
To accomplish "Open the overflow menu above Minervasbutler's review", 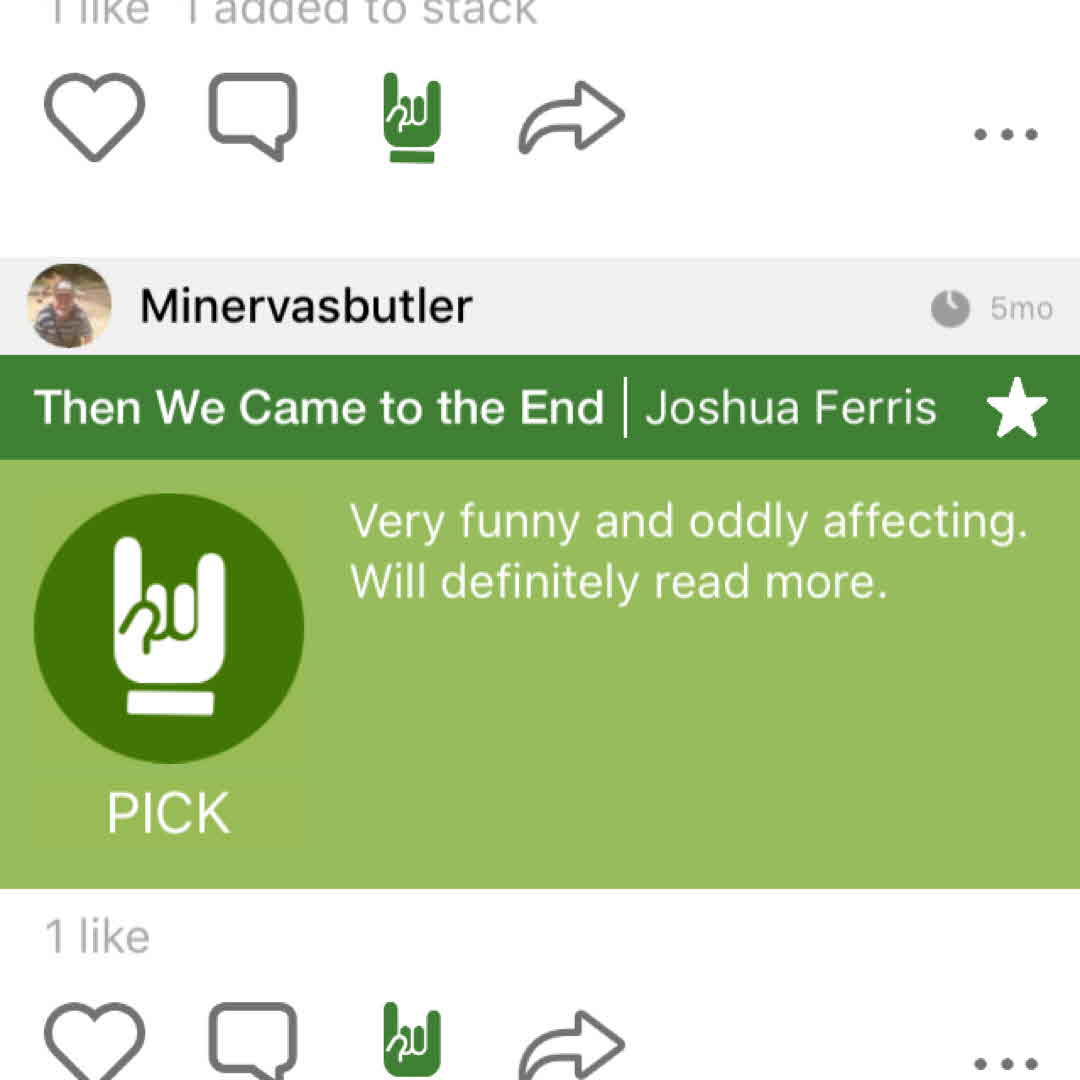I will pos(1006,135).
